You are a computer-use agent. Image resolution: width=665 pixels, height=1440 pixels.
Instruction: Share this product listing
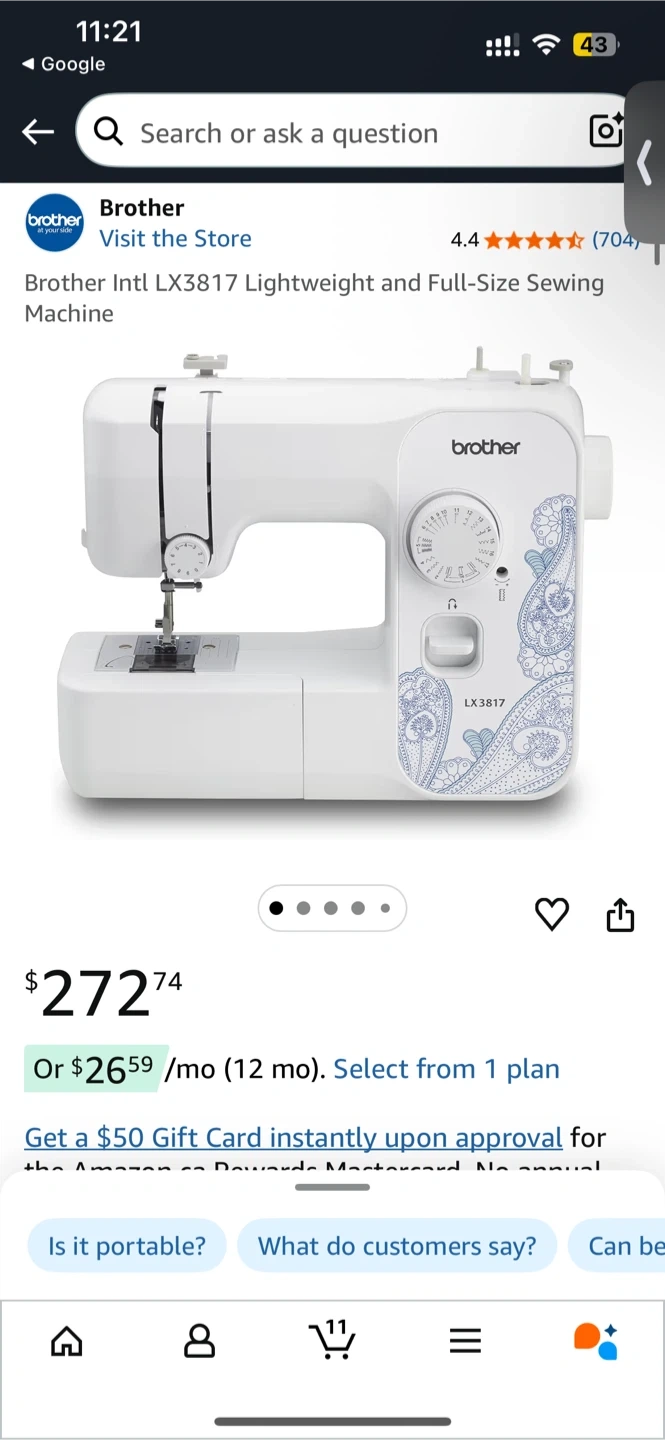click(x=620, y=914)
